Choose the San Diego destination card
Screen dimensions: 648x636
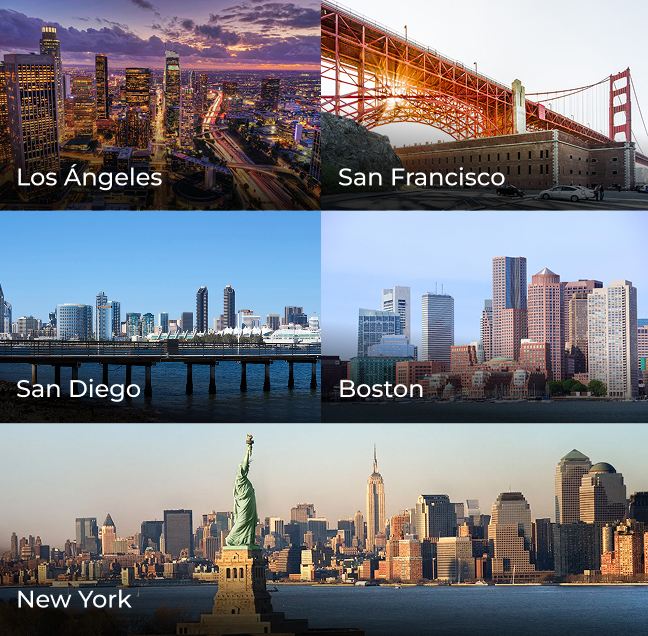(x=160, y=316)
